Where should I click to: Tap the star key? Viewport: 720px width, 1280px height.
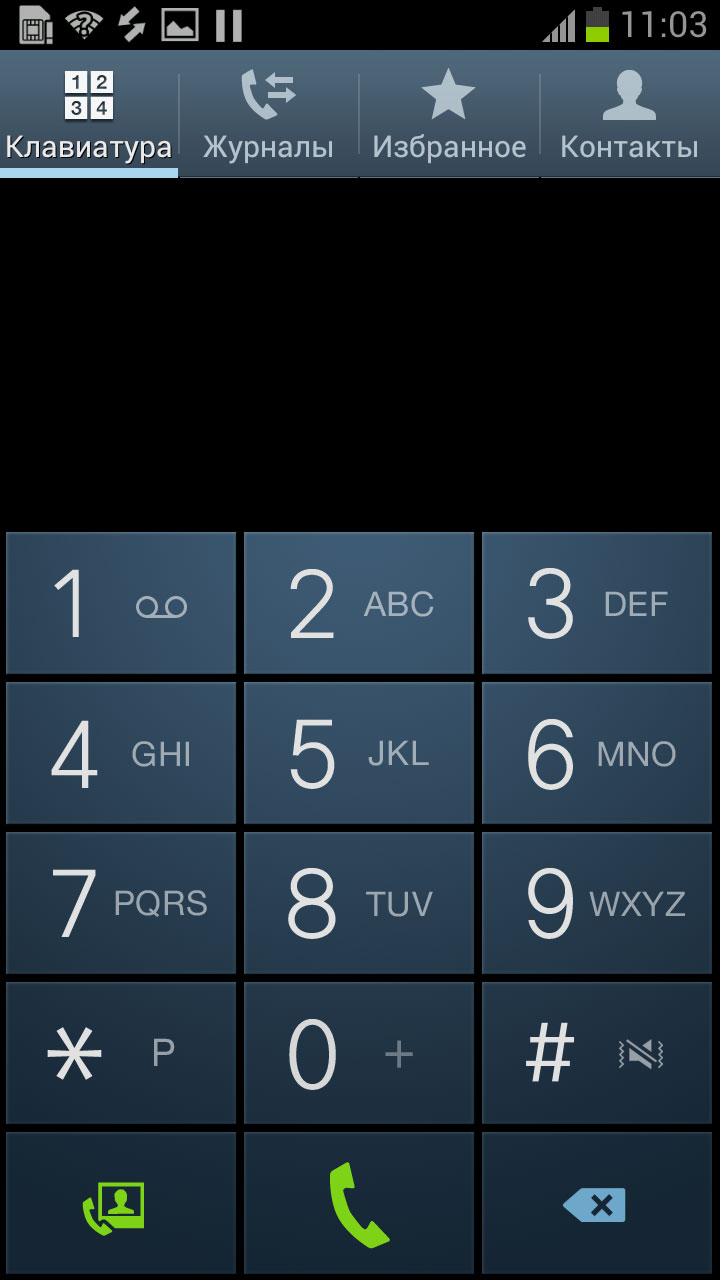(x=121, y=1053)
